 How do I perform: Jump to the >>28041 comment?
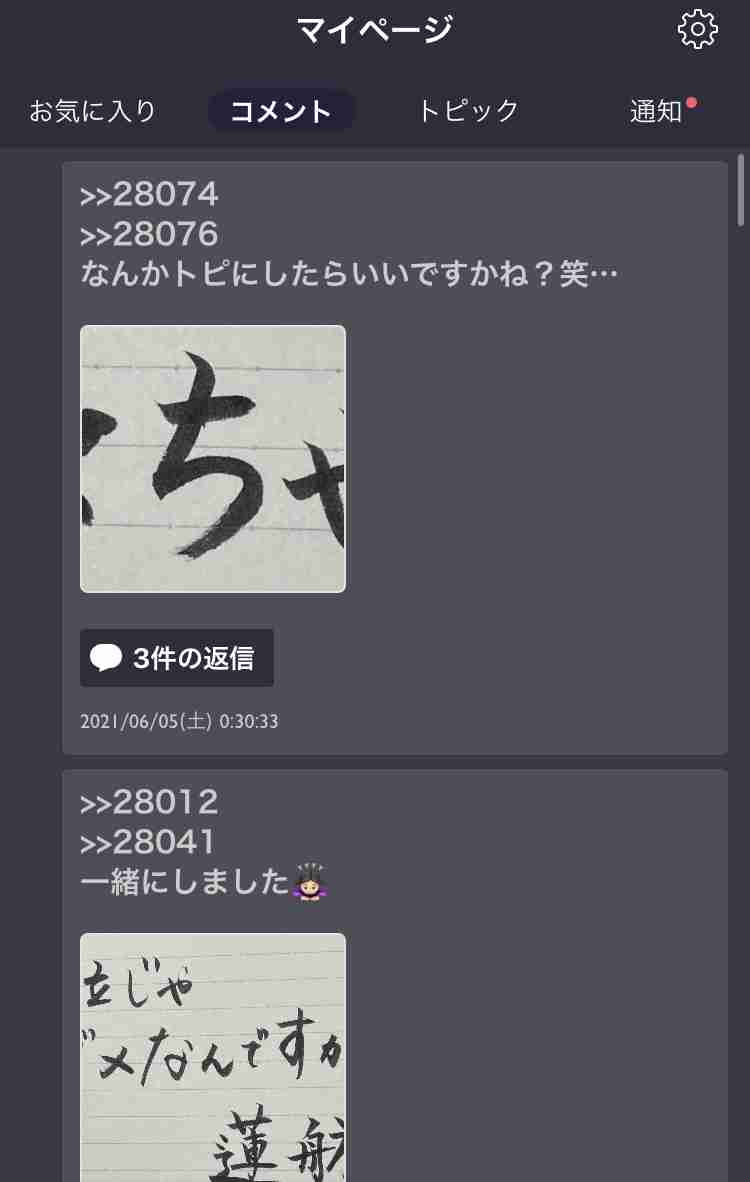click(148, 842)
